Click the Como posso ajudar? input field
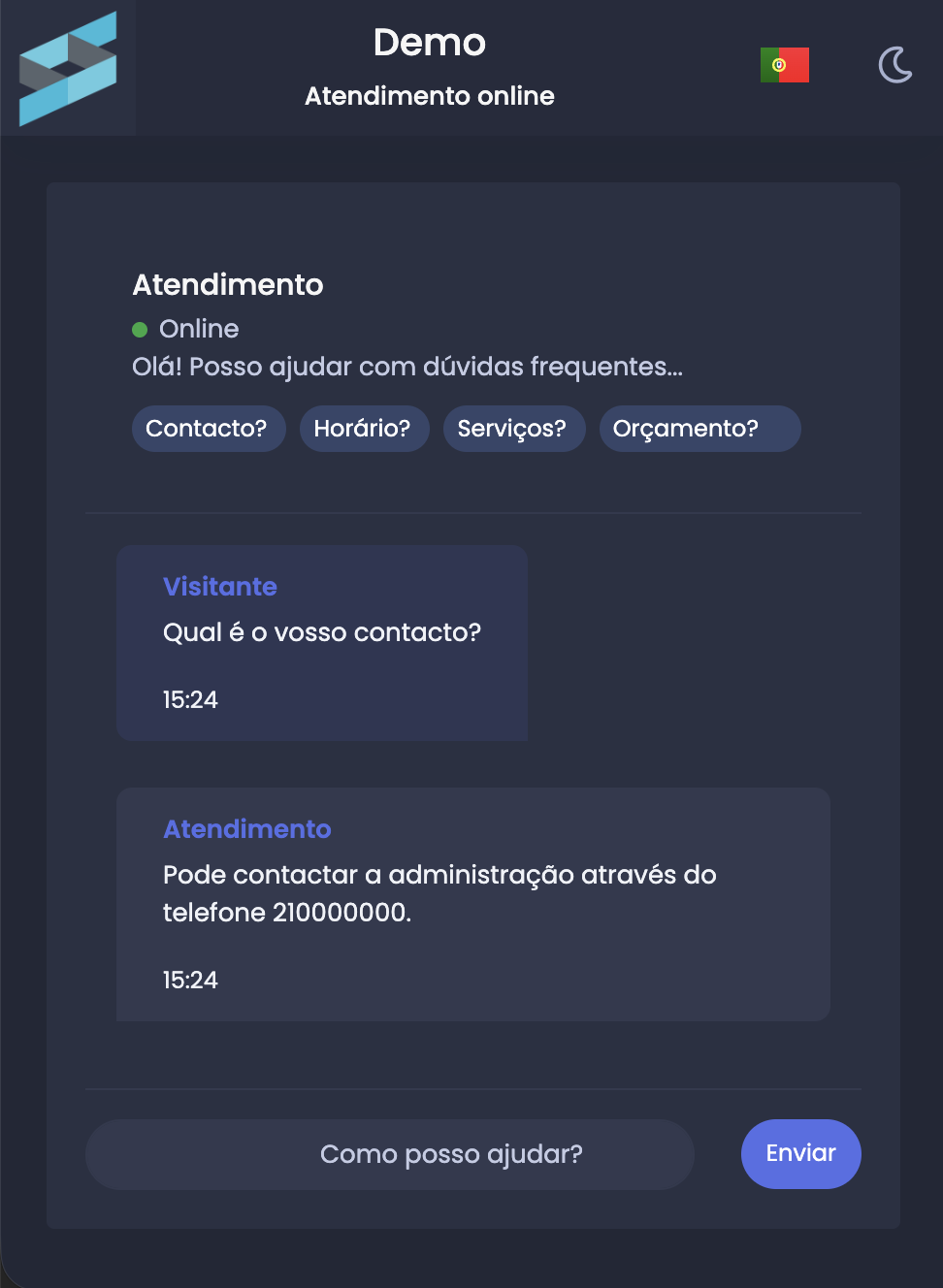Image resolution: width=943 pixels, height=1288 pixels. (389, 1153)
